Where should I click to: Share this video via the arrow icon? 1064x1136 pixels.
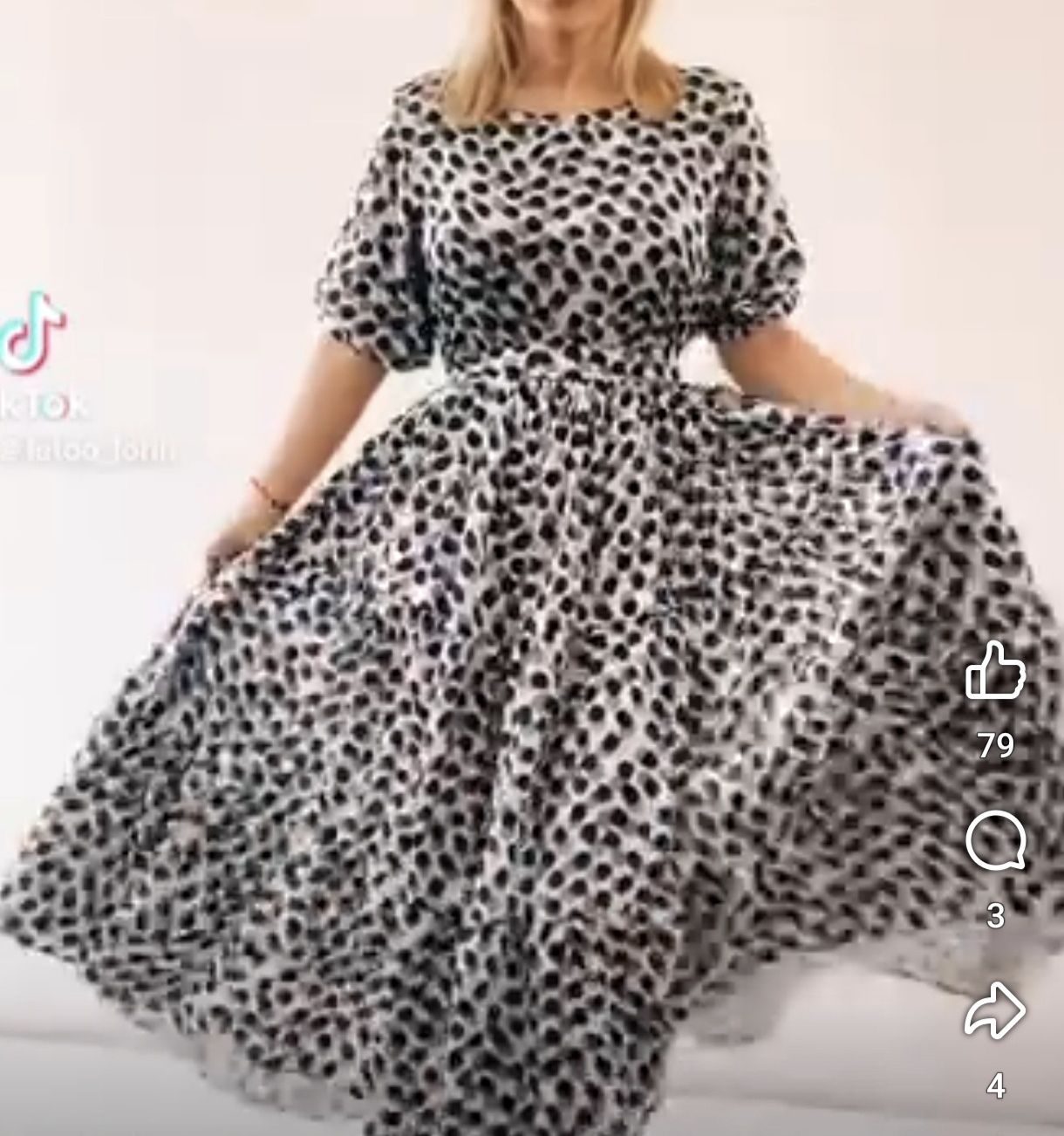(x=994, y=1011)
